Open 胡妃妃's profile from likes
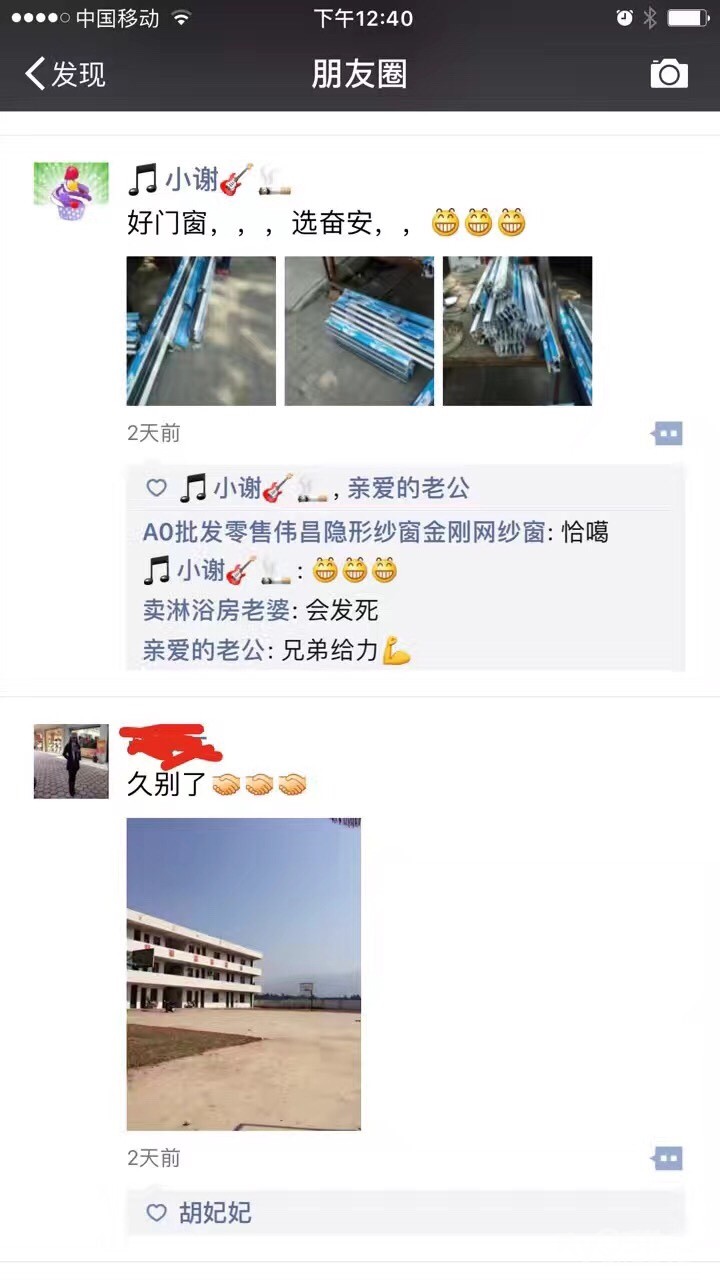This screenshot has height=1280, width=720. tap(215, 1213)
